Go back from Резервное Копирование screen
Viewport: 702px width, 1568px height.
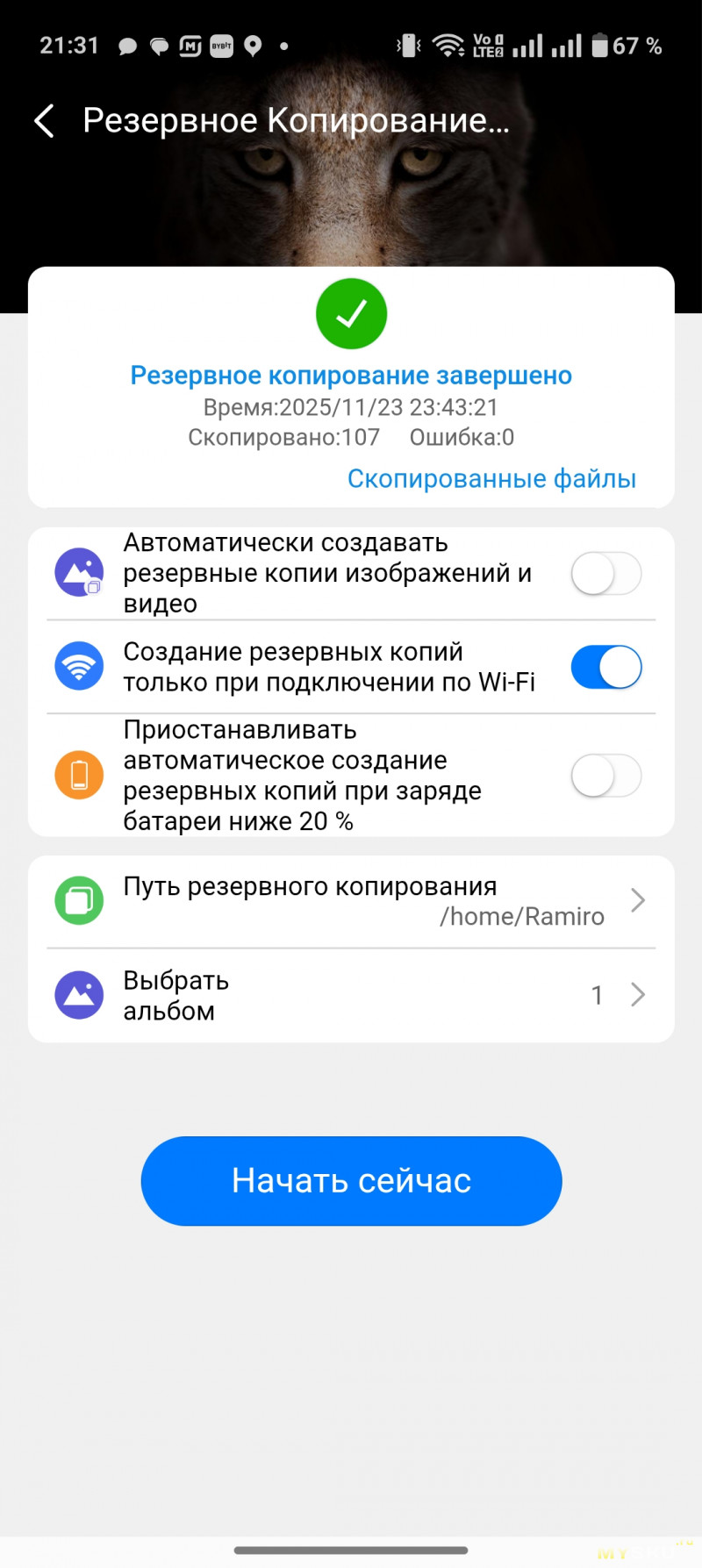tap(44, 121)
